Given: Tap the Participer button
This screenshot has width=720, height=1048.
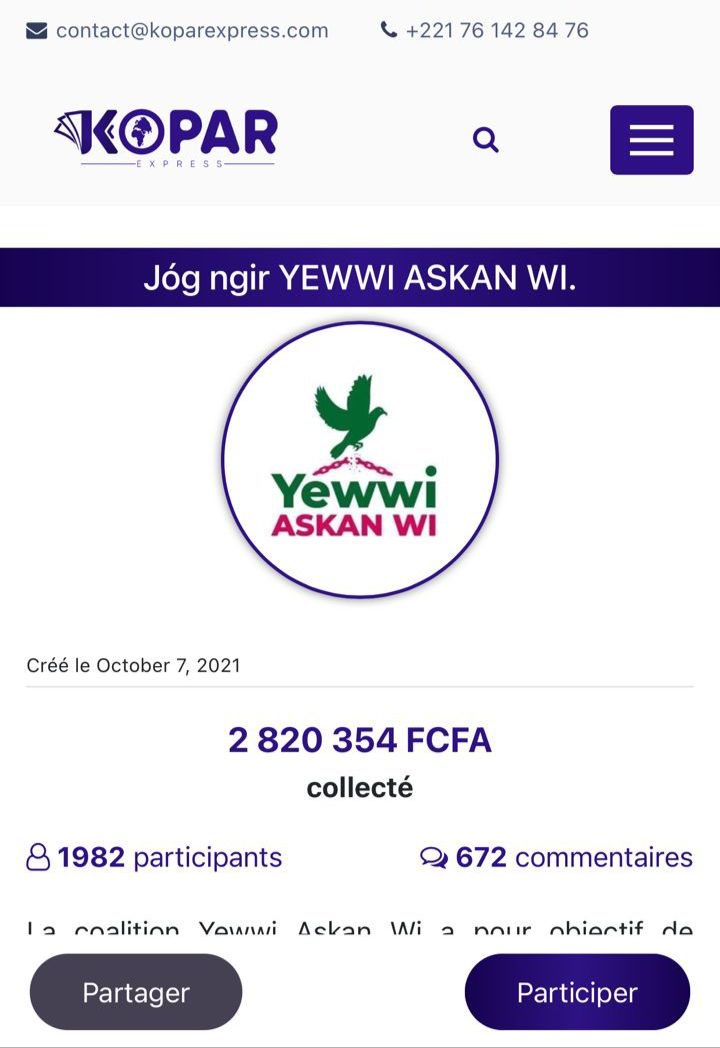Looking at the screenshot, I should [x=577, y=992].
